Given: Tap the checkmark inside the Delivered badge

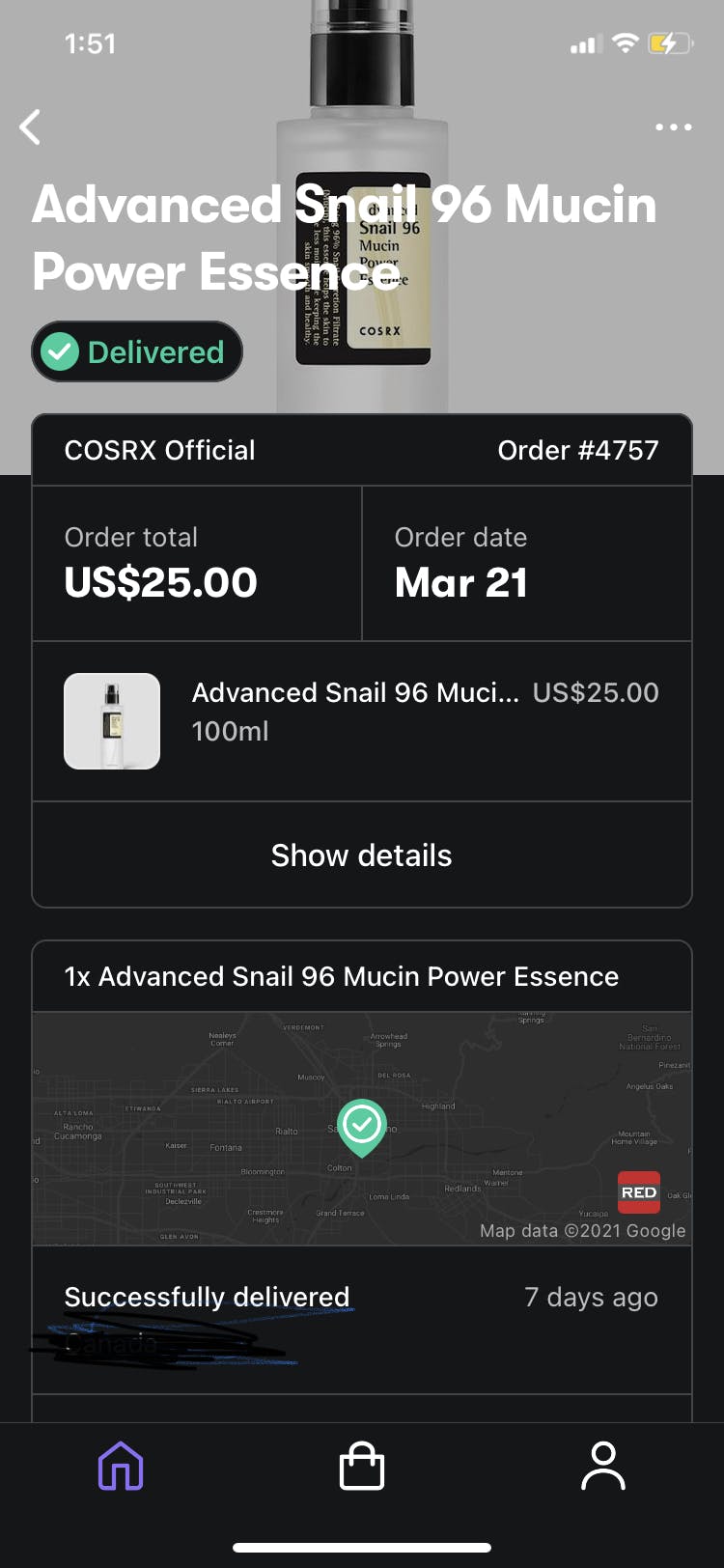Looking at the screenshot, I should [61, 351].
